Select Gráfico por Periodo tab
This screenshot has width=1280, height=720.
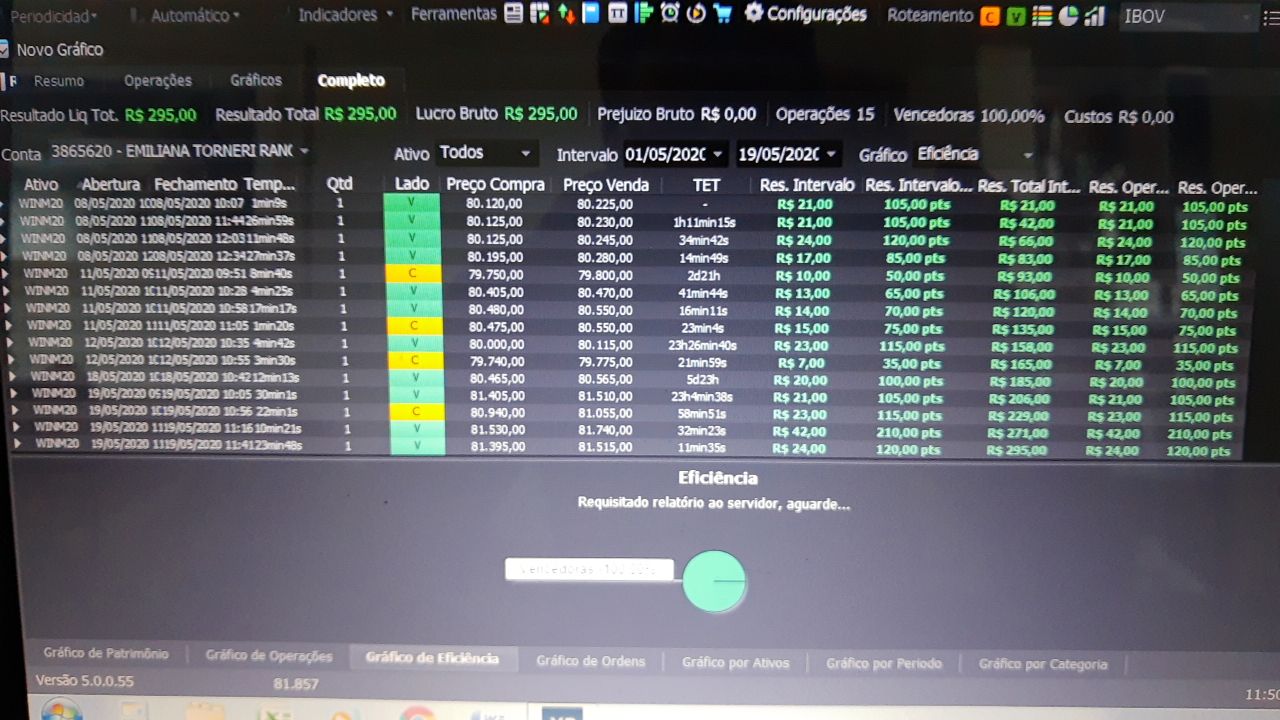(x=883, y=663)
